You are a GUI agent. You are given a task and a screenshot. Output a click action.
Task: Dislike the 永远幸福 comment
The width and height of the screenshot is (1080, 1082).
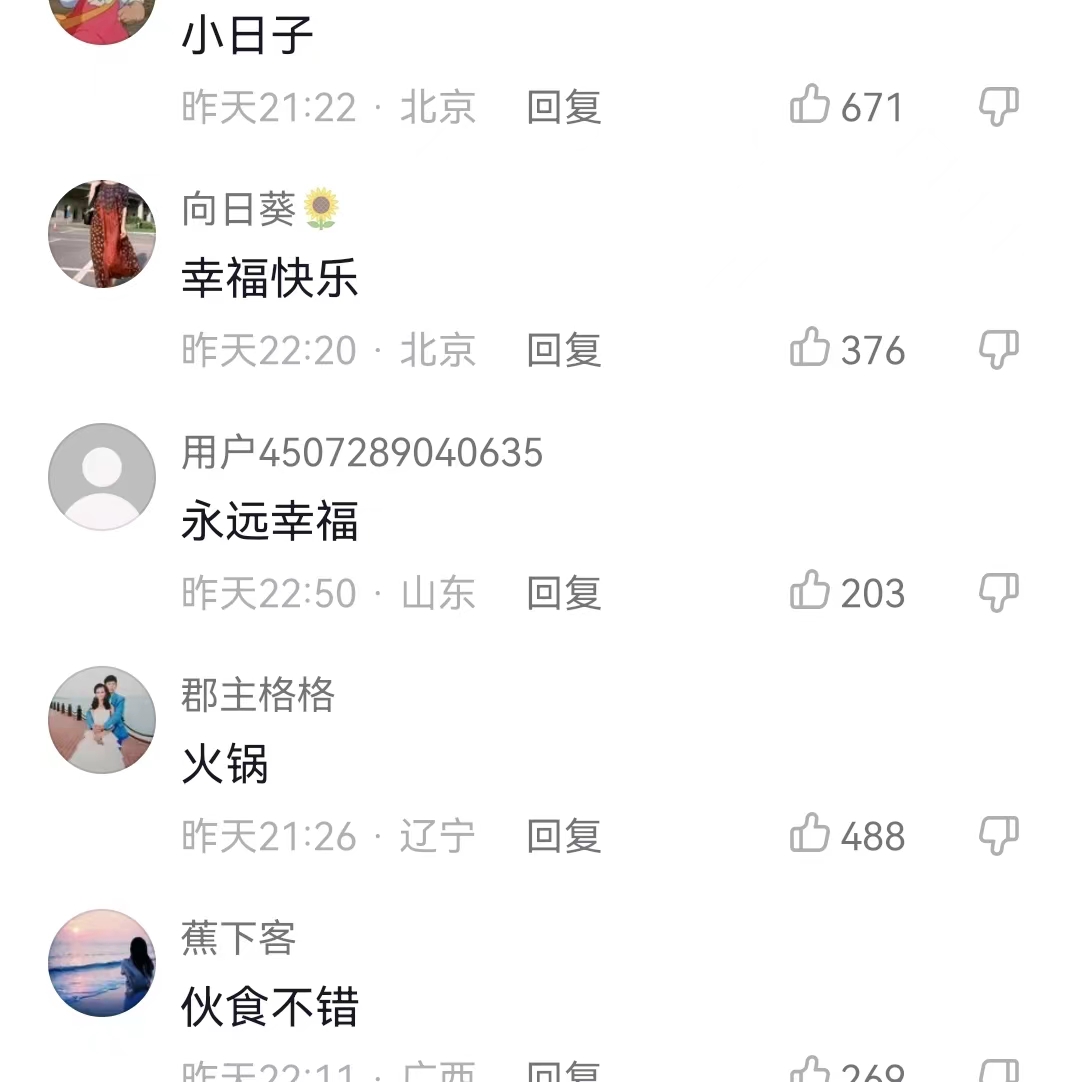996,592
